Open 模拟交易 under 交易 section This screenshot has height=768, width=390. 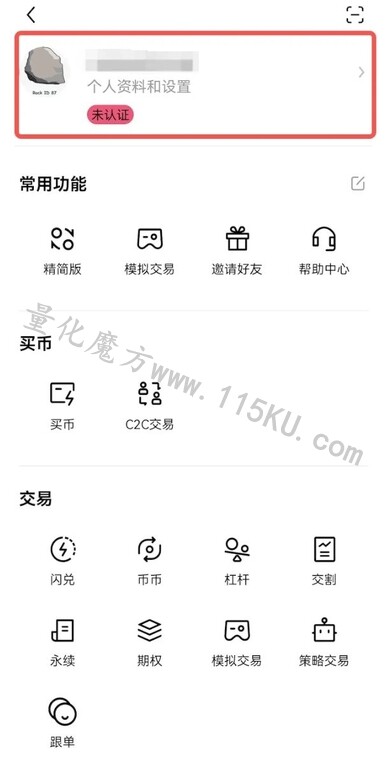(x=237, y=642)
